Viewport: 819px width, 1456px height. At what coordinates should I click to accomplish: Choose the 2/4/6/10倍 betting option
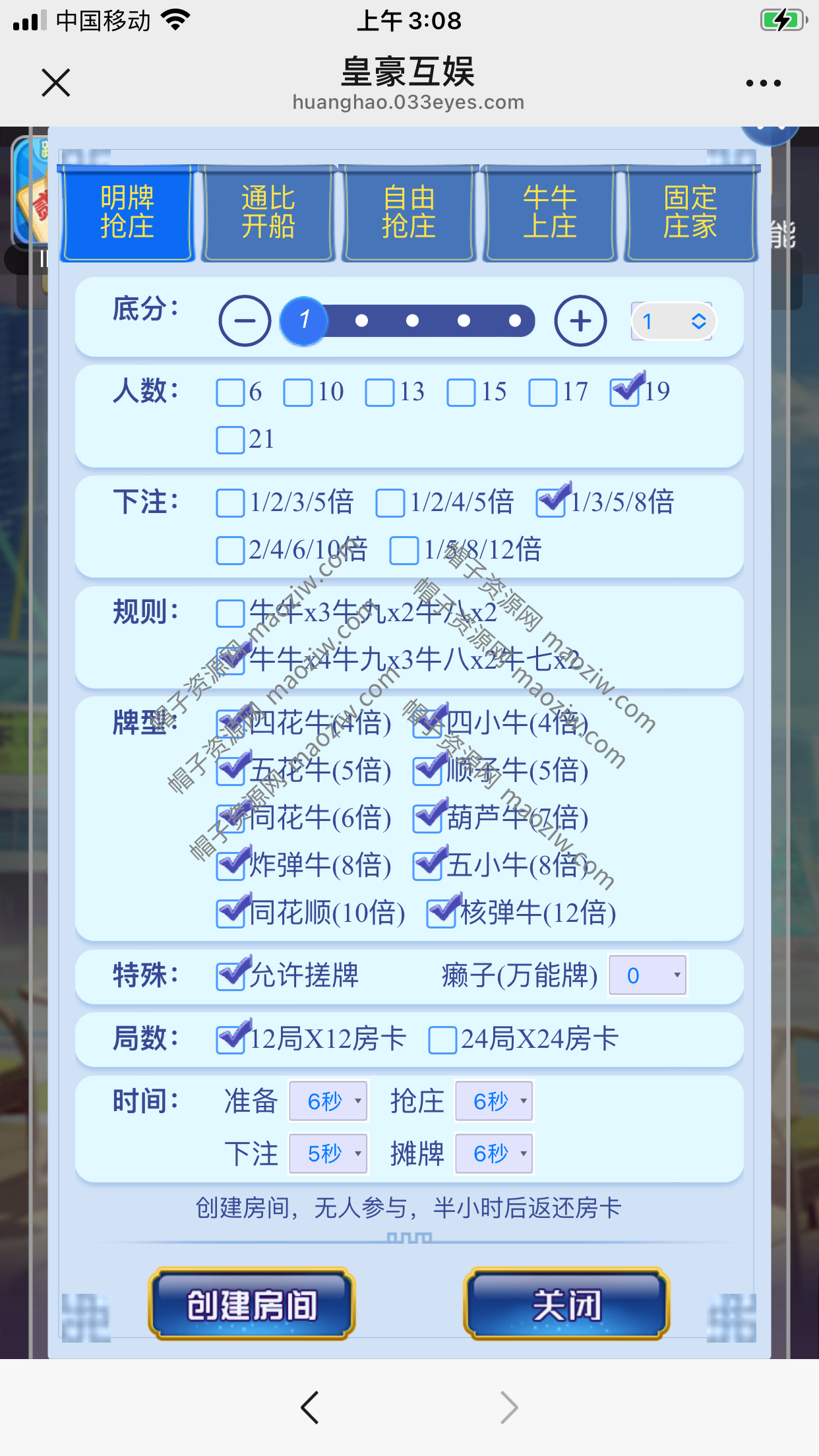click(230, 551)
